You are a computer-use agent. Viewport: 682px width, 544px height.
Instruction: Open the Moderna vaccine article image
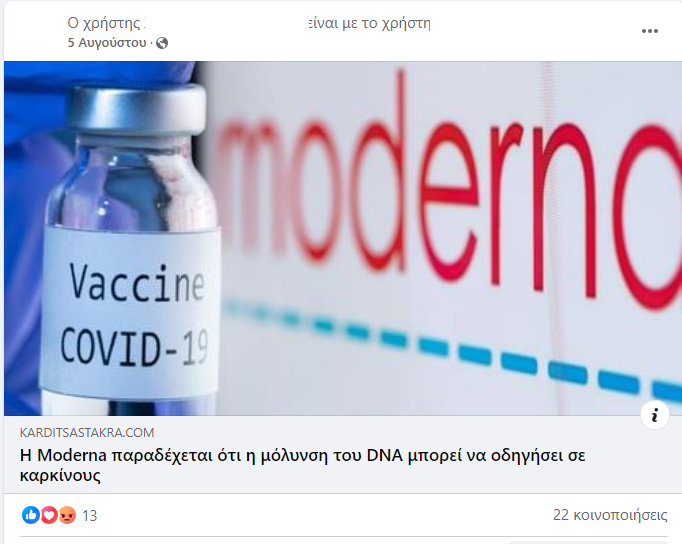point(340,238)
